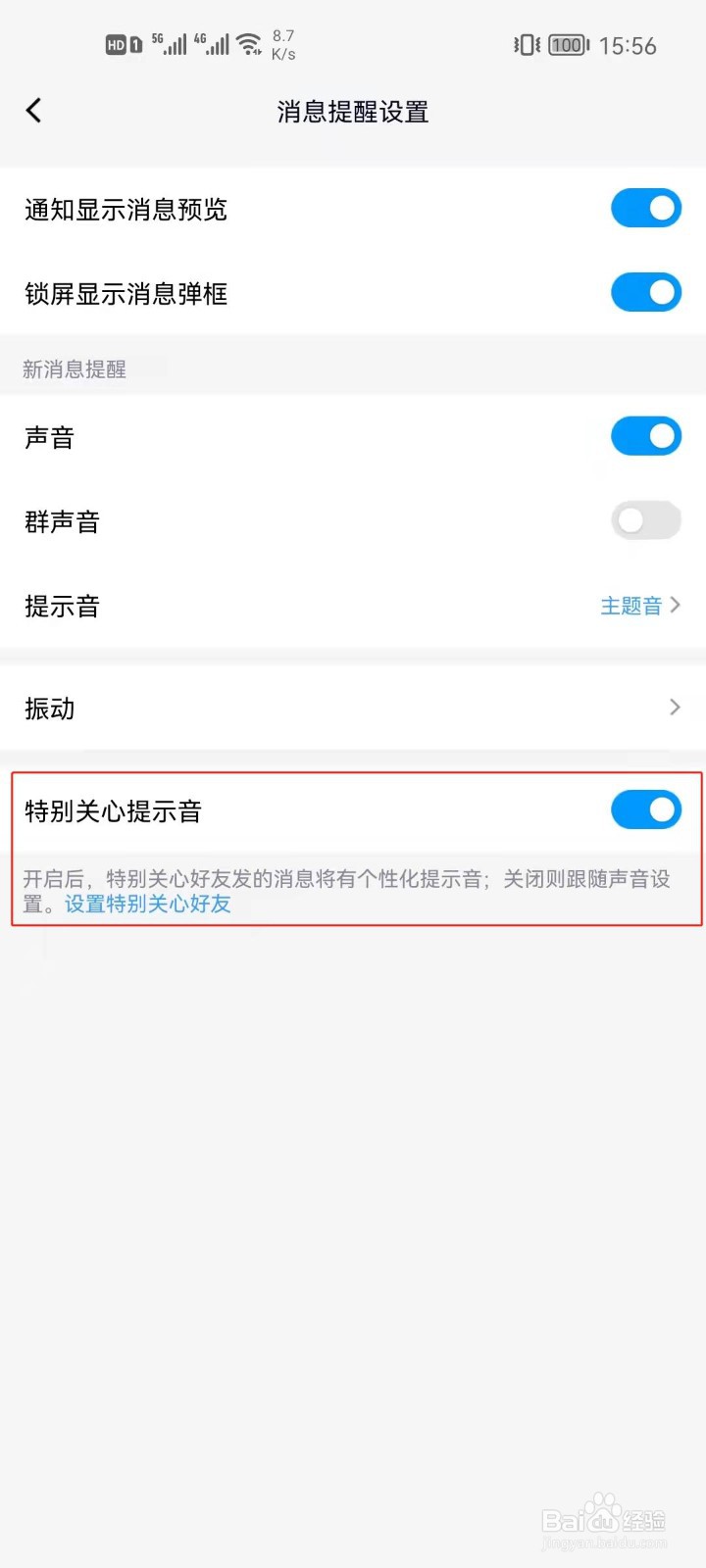
Task: Tap the network speed indicator 8.7 K/s
Action: pyautogui.click(x=282, y=44)
